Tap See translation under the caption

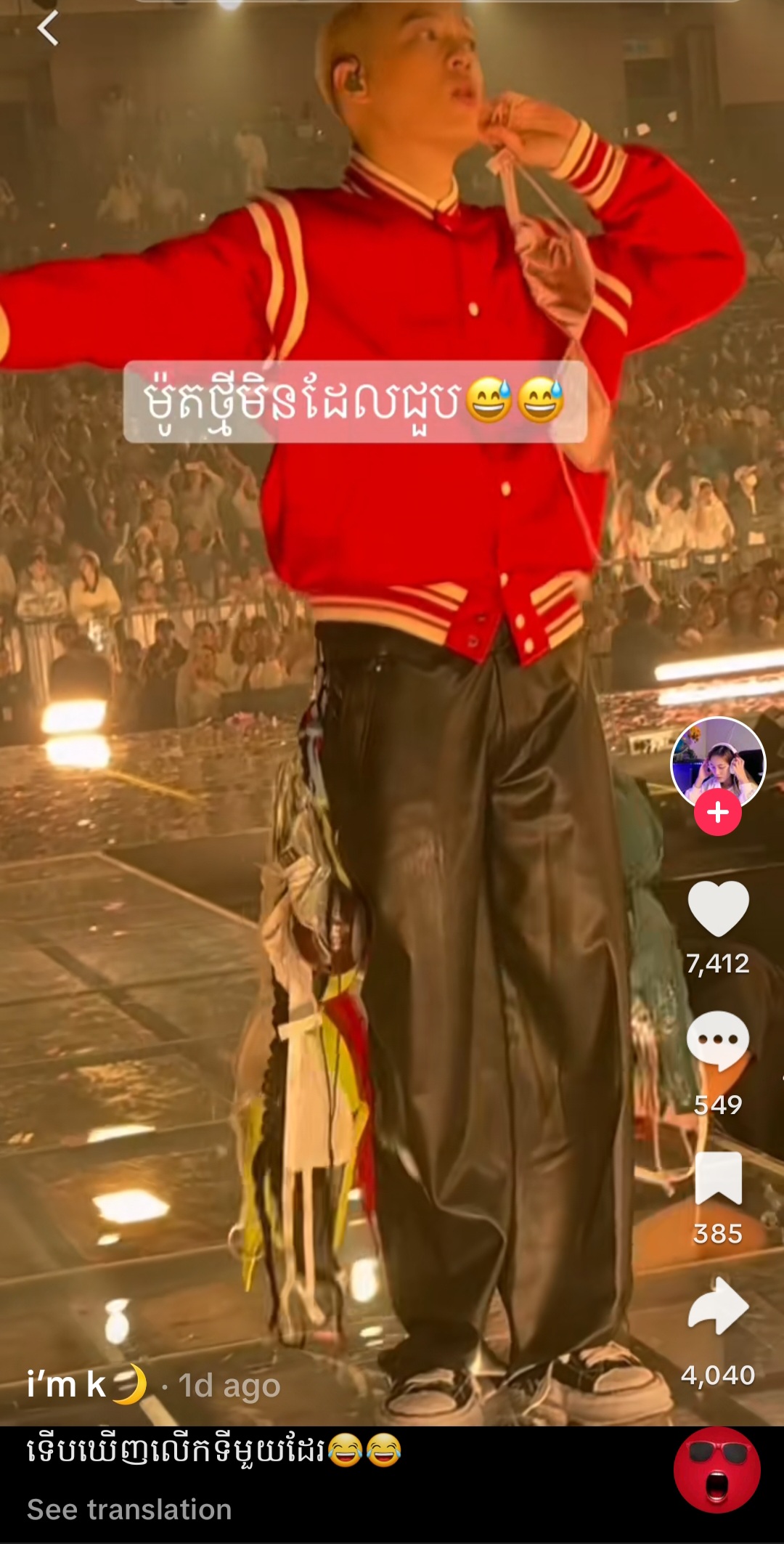129,1510
